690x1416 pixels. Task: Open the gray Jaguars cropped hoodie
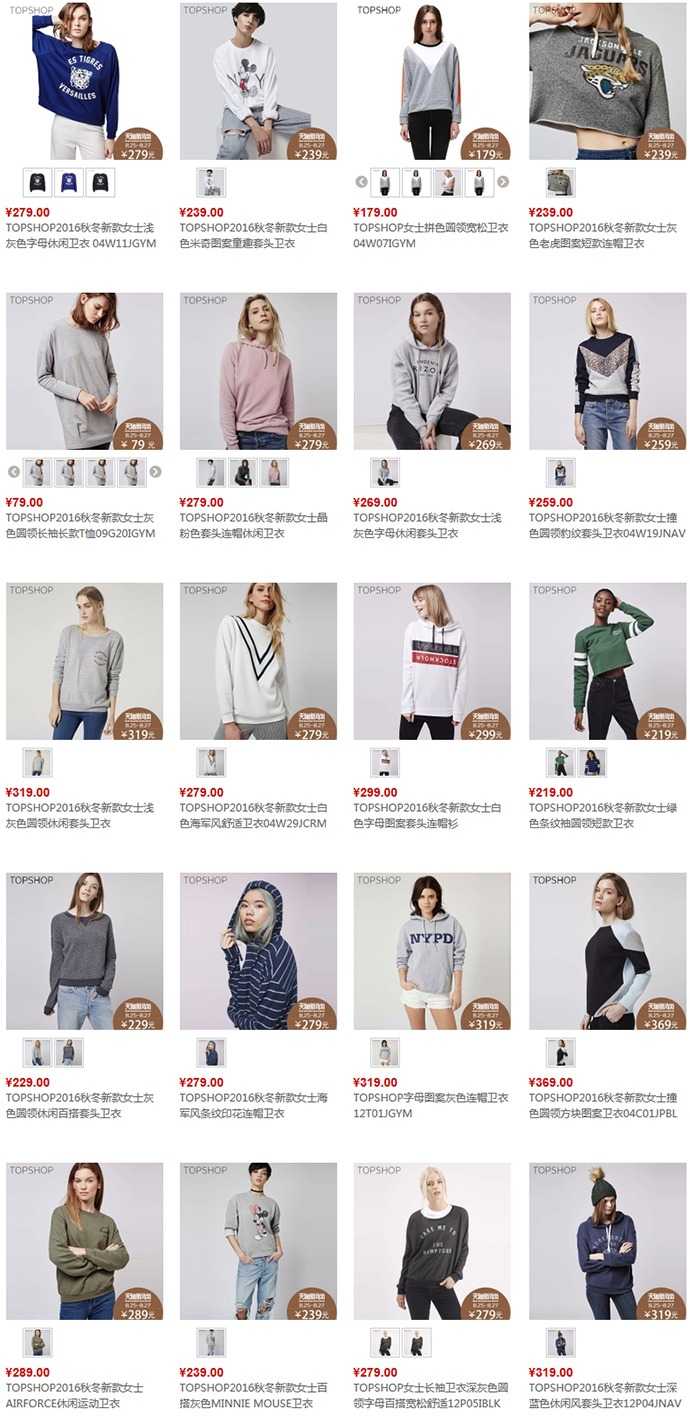607,80
